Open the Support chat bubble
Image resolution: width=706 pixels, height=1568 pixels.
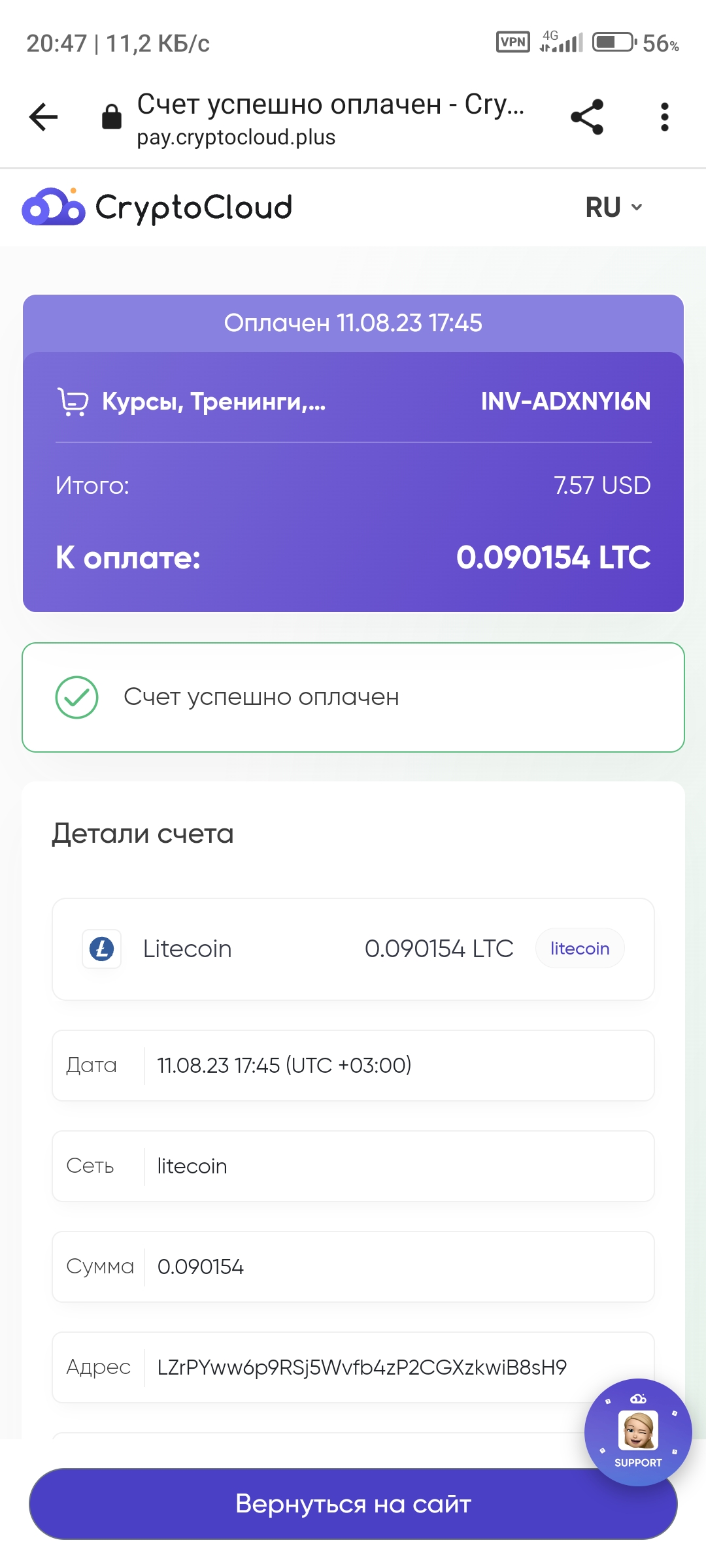(638, 1432)
